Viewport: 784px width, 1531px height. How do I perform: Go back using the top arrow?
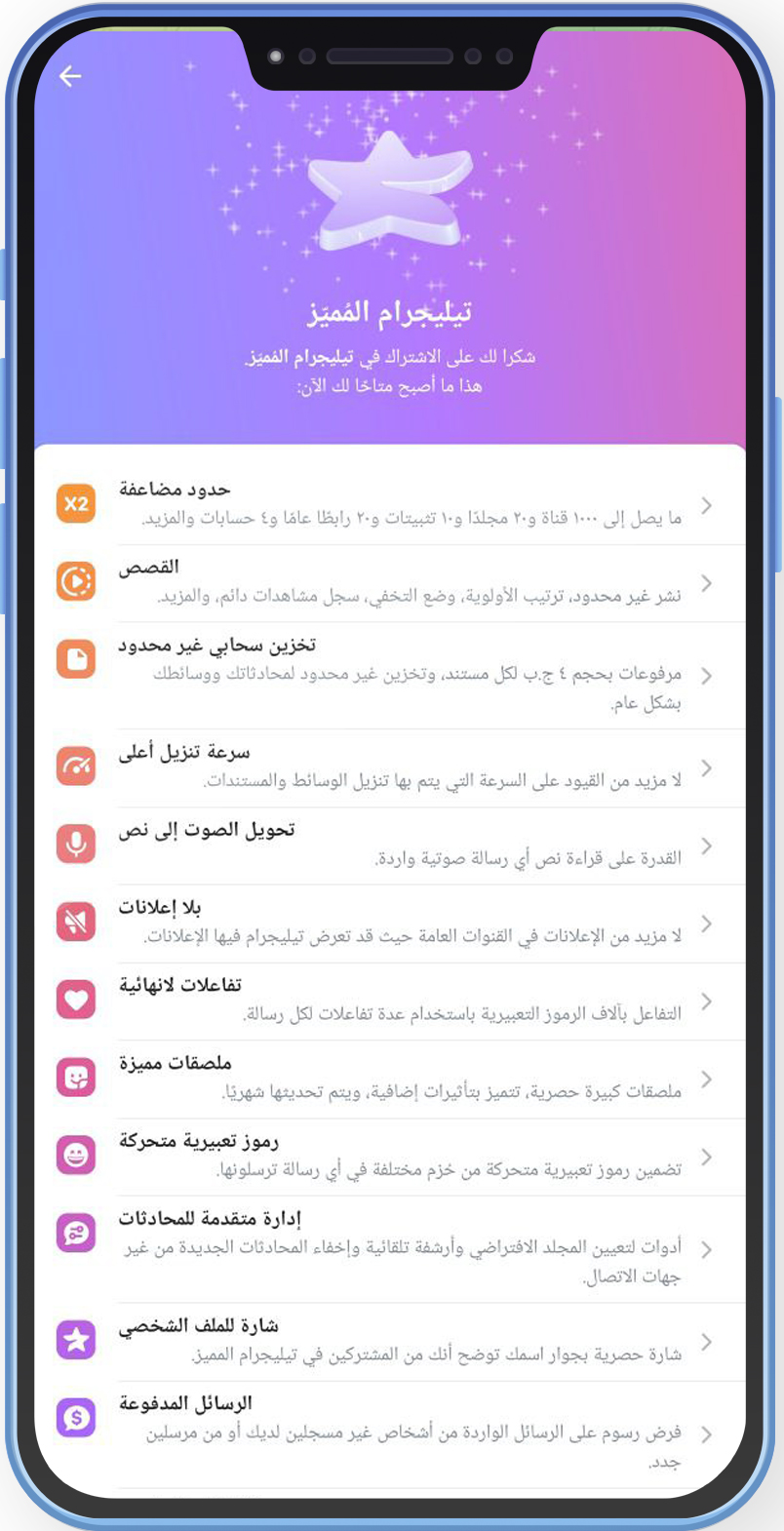tap(70, 76)
